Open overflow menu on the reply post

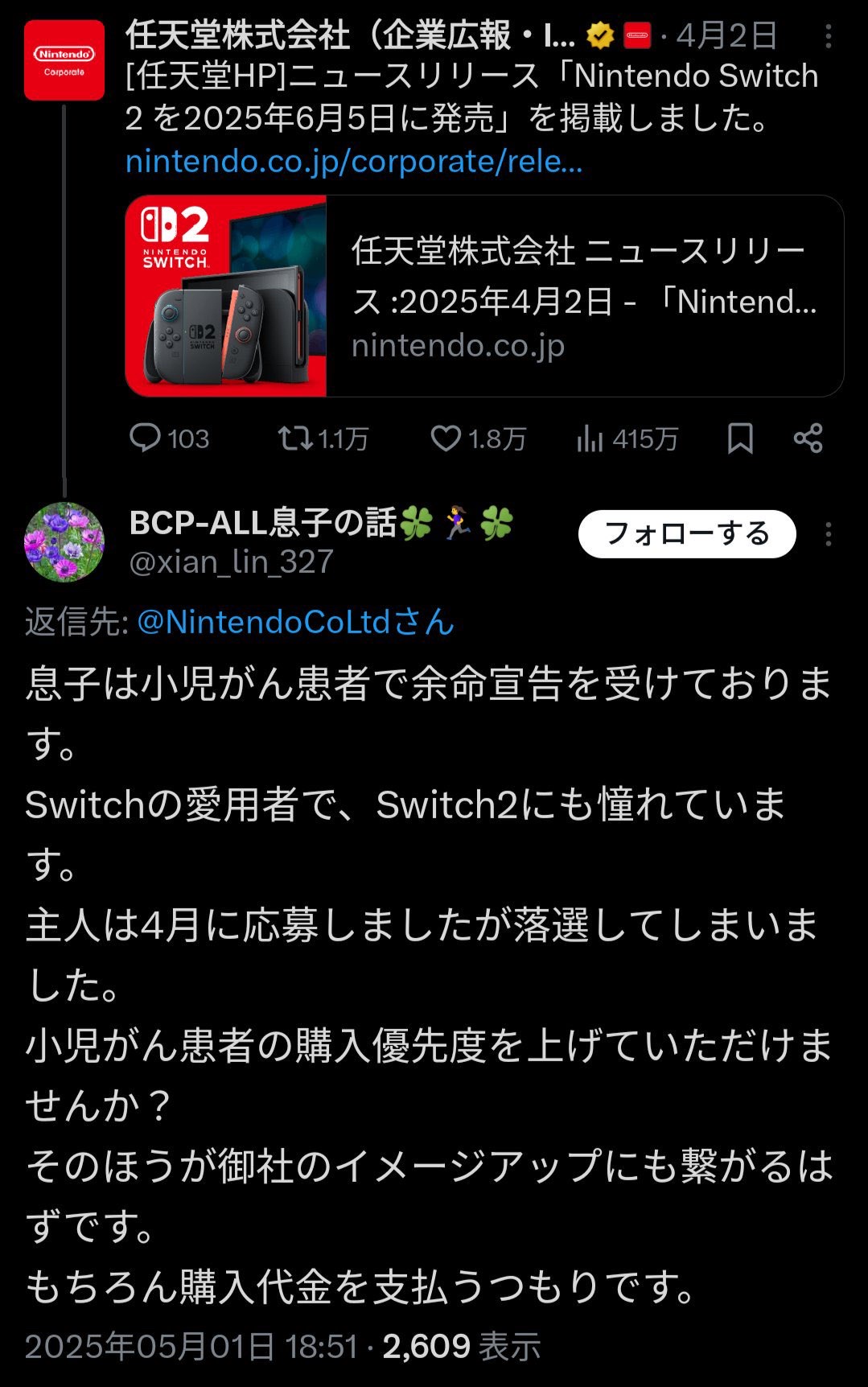point(829,534)
